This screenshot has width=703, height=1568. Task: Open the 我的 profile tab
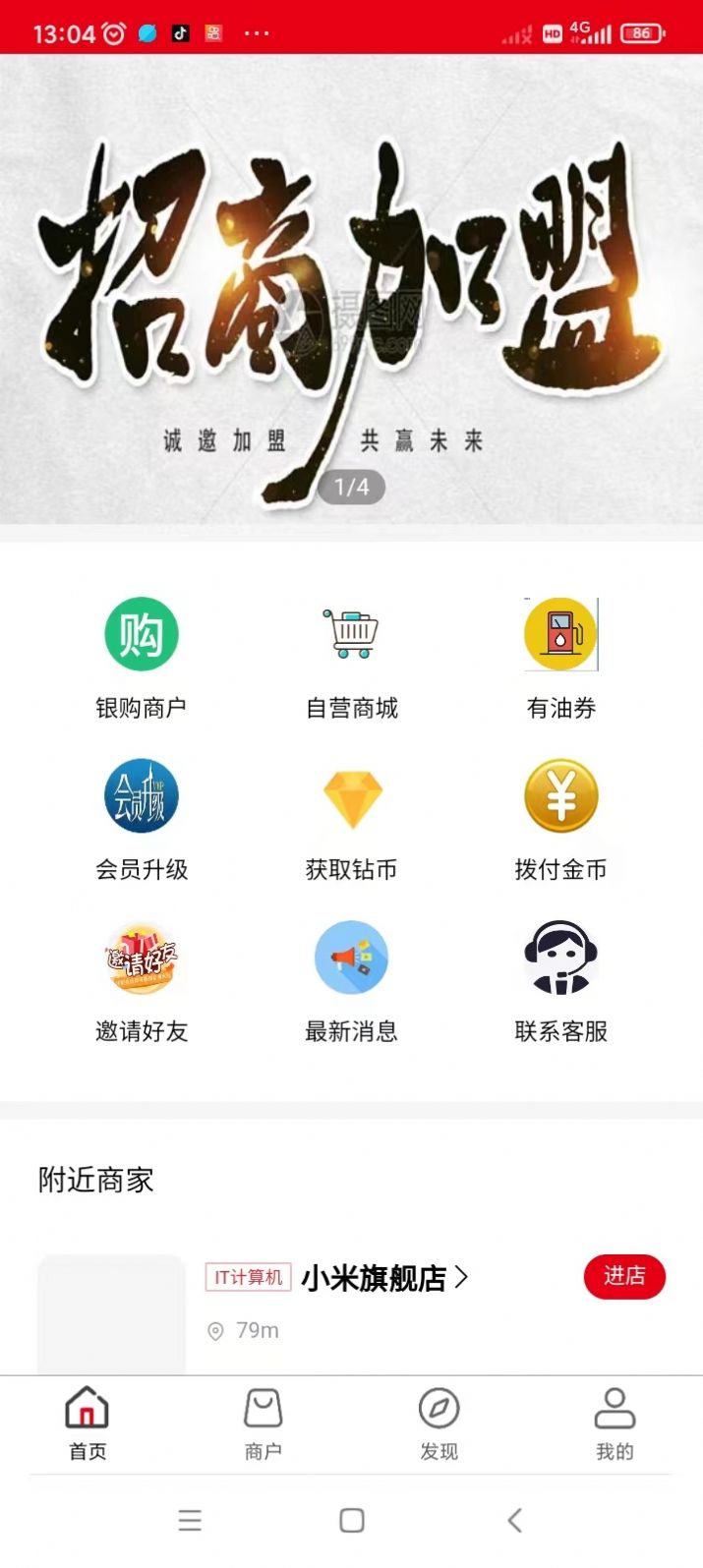615,1422
